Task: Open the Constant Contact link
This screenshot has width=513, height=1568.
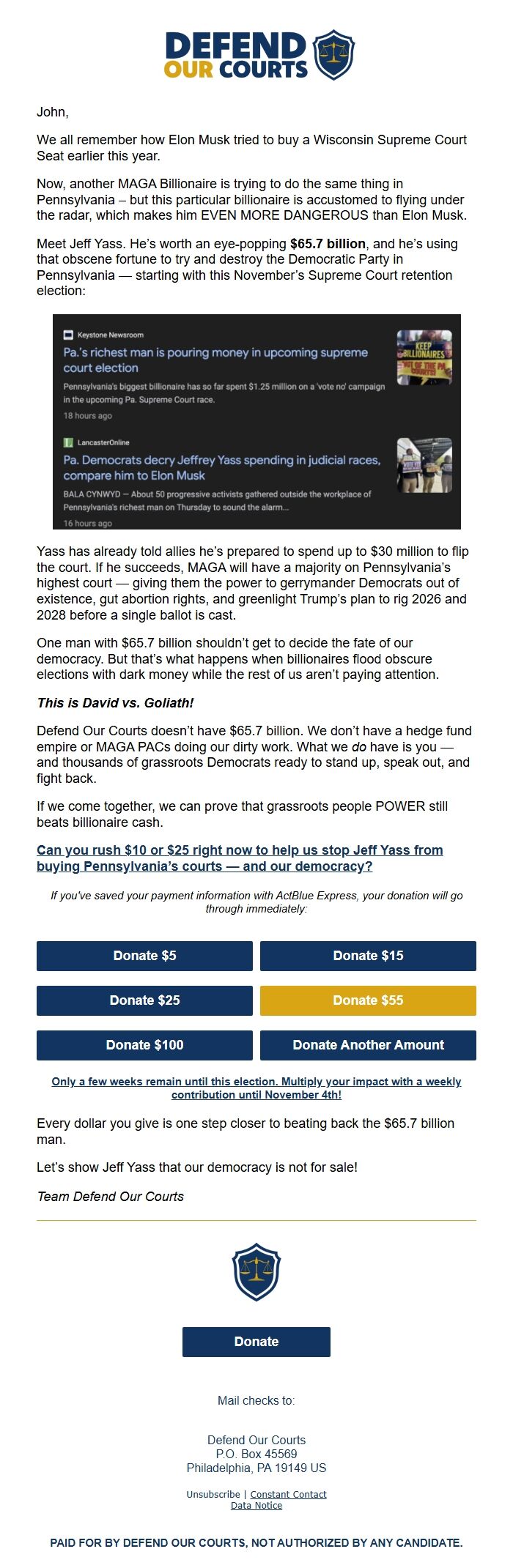Action: point(288,1494)
